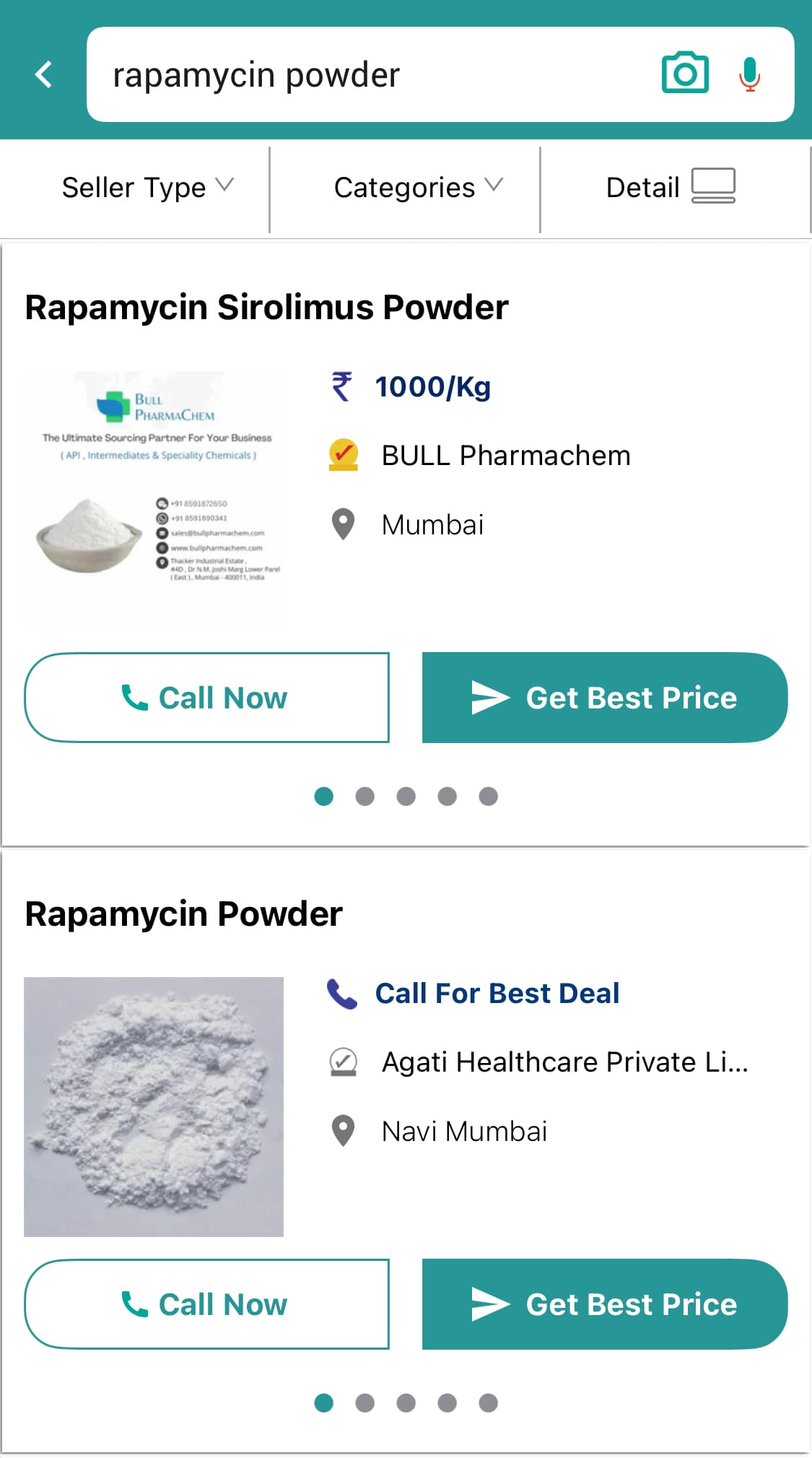Call Now for BULL Pharmachem listing

(207, 698)
